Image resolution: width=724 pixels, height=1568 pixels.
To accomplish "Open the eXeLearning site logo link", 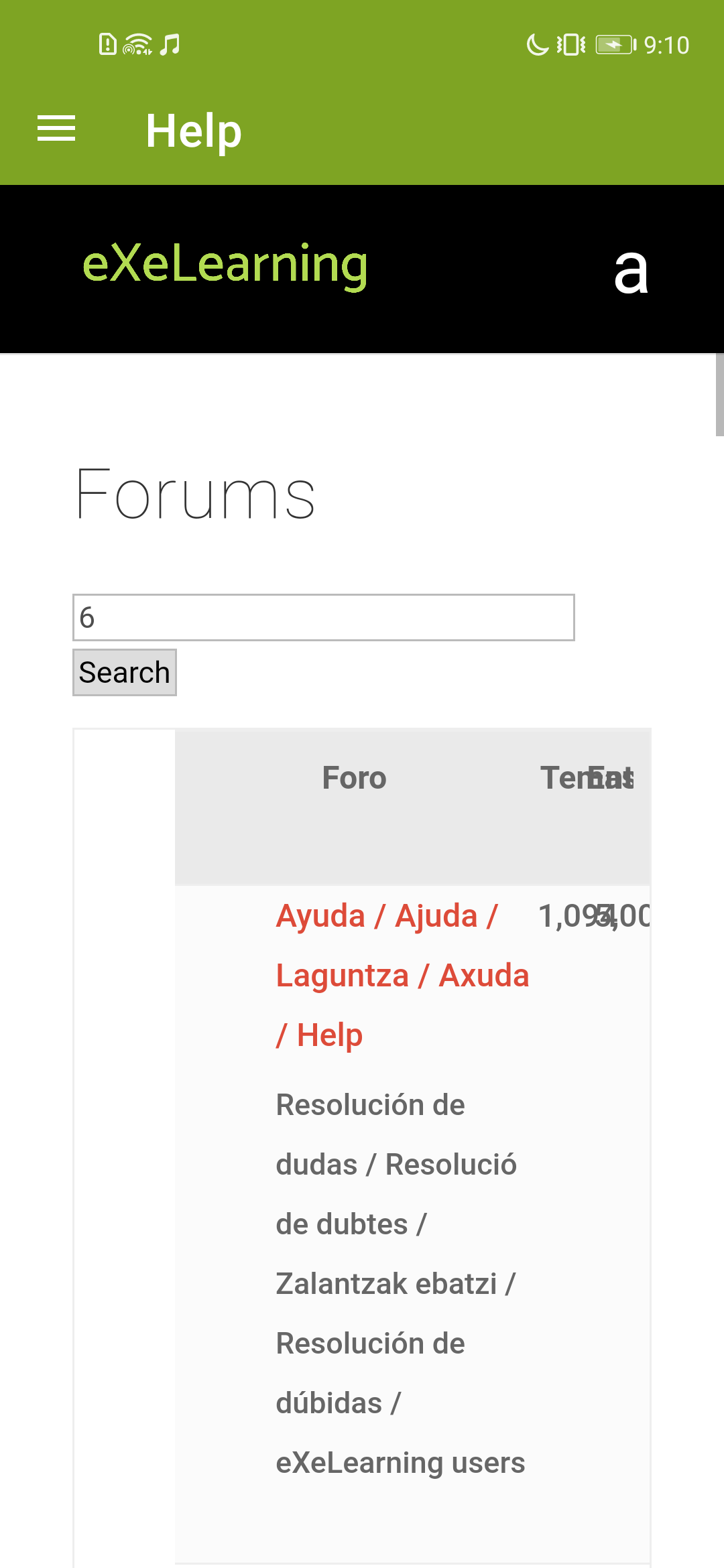I will (x=225, y=265).
